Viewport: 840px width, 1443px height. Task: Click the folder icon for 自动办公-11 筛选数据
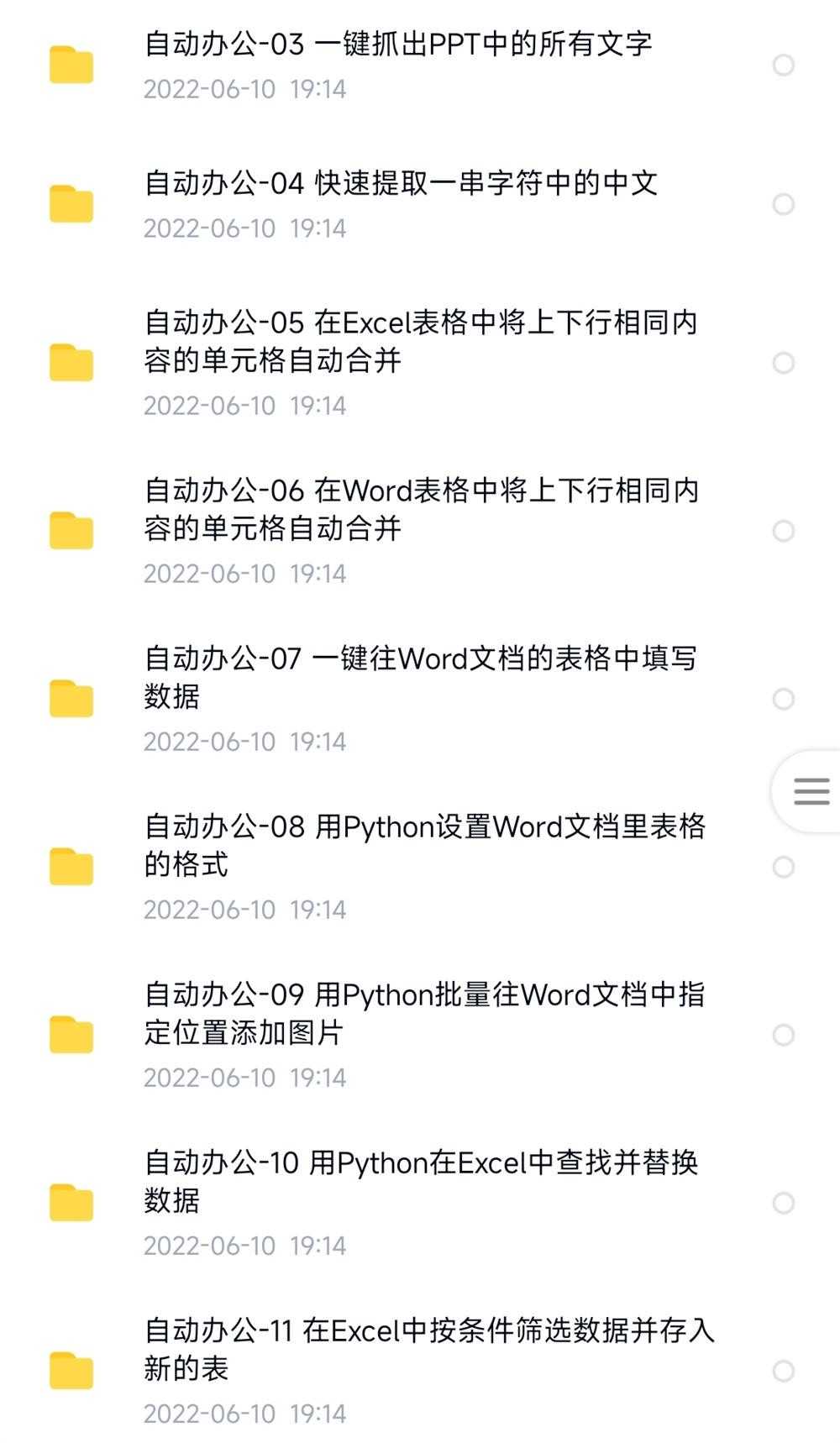click(x=73, y=1370)
